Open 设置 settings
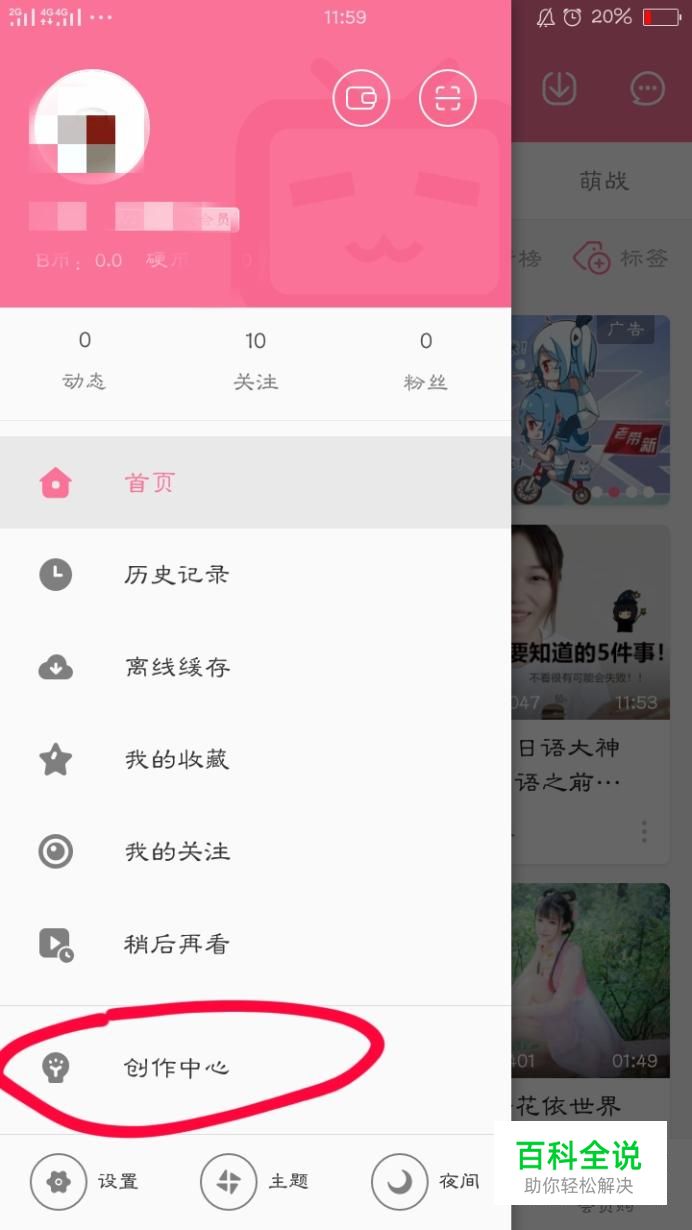The image size is (692, 1230). click(x=85, y=1182)
